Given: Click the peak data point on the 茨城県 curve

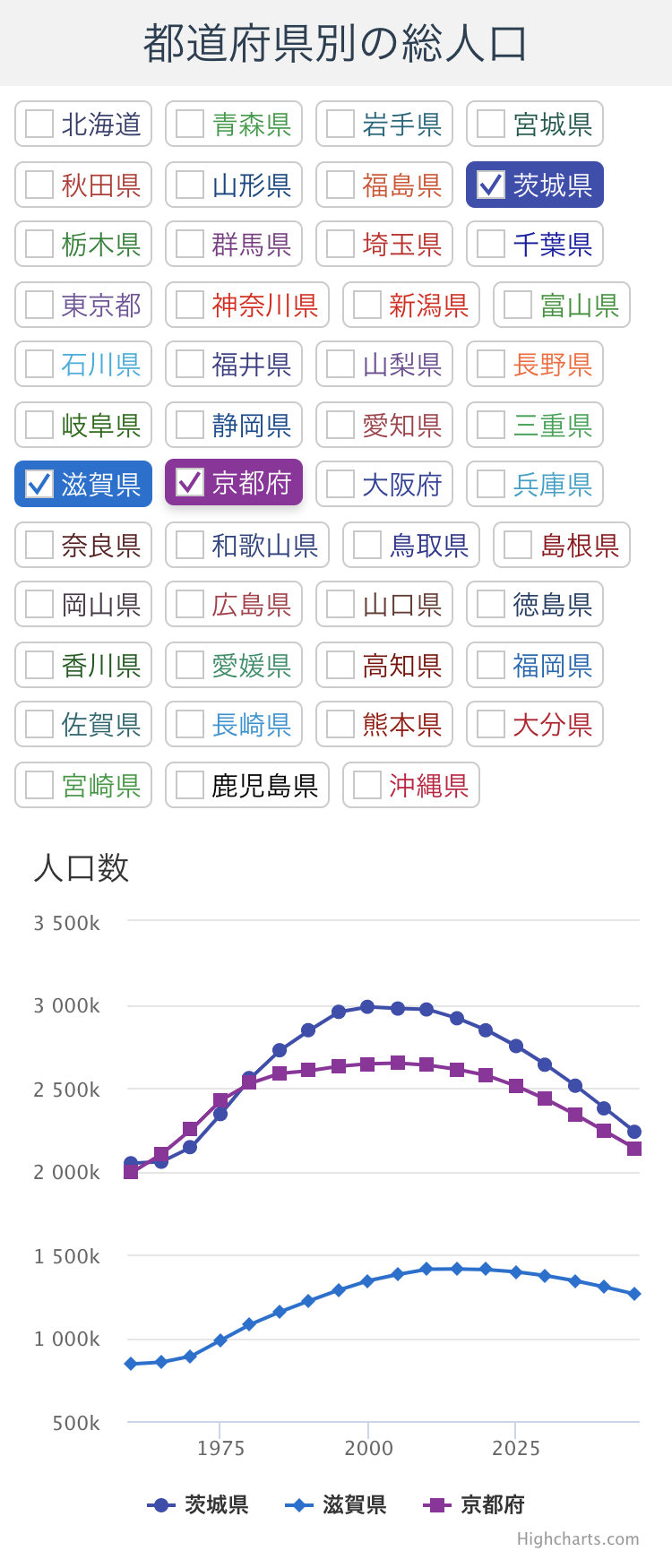Looking at the screenshot, I should [x=368, y=1005].
